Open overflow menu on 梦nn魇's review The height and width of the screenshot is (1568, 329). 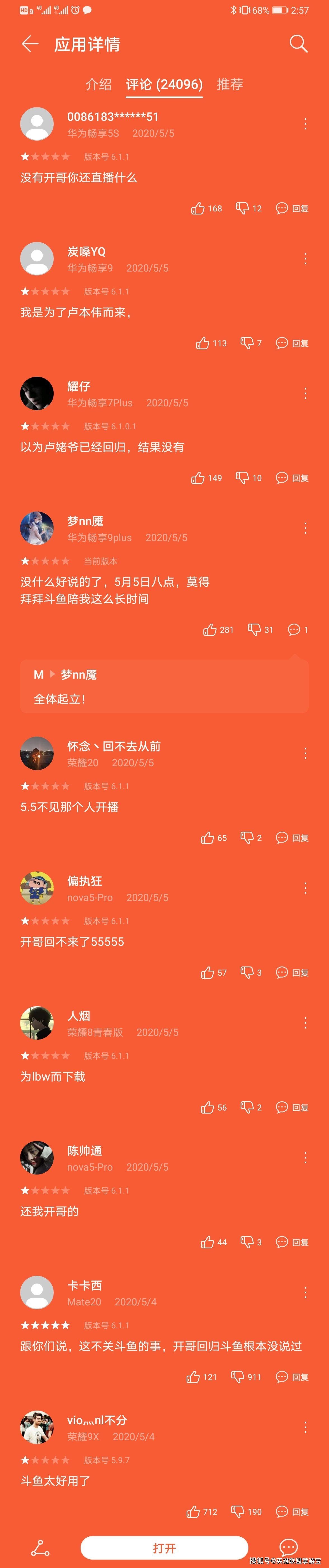click(305, 528)
